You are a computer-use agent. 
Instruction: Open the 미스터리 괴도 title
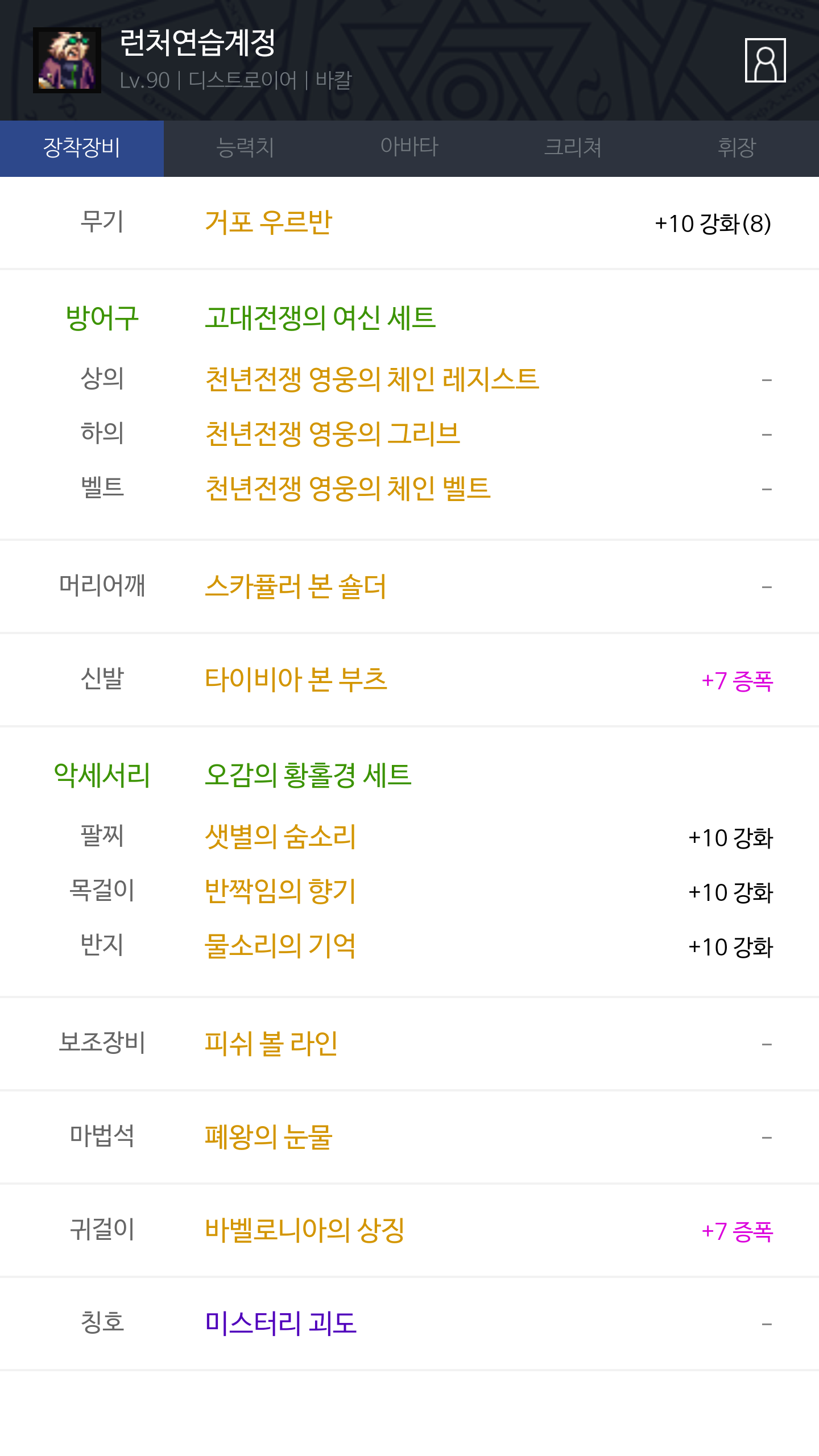(280, 1323)
